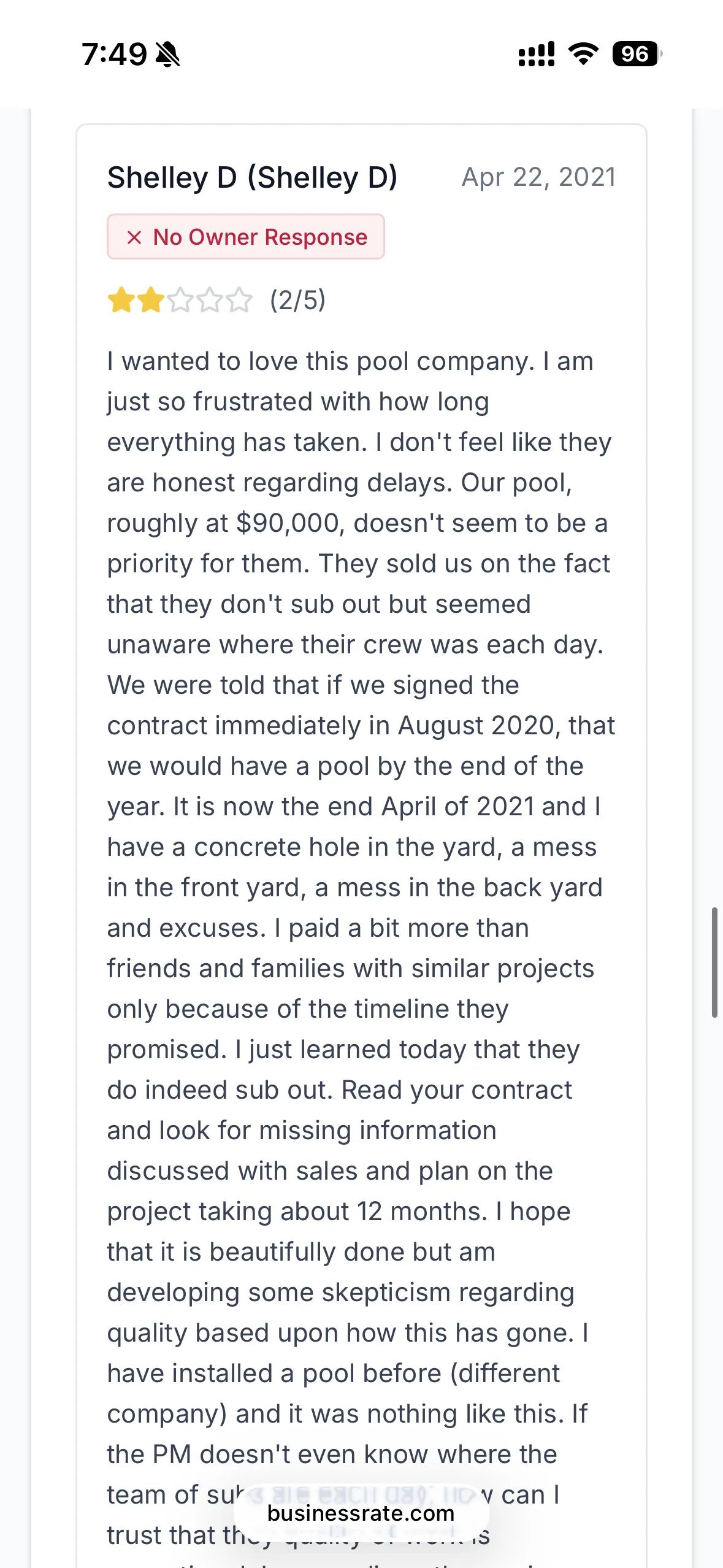
Task: Open the Apr 22, 2021 date details
Action: pos(538,177)
